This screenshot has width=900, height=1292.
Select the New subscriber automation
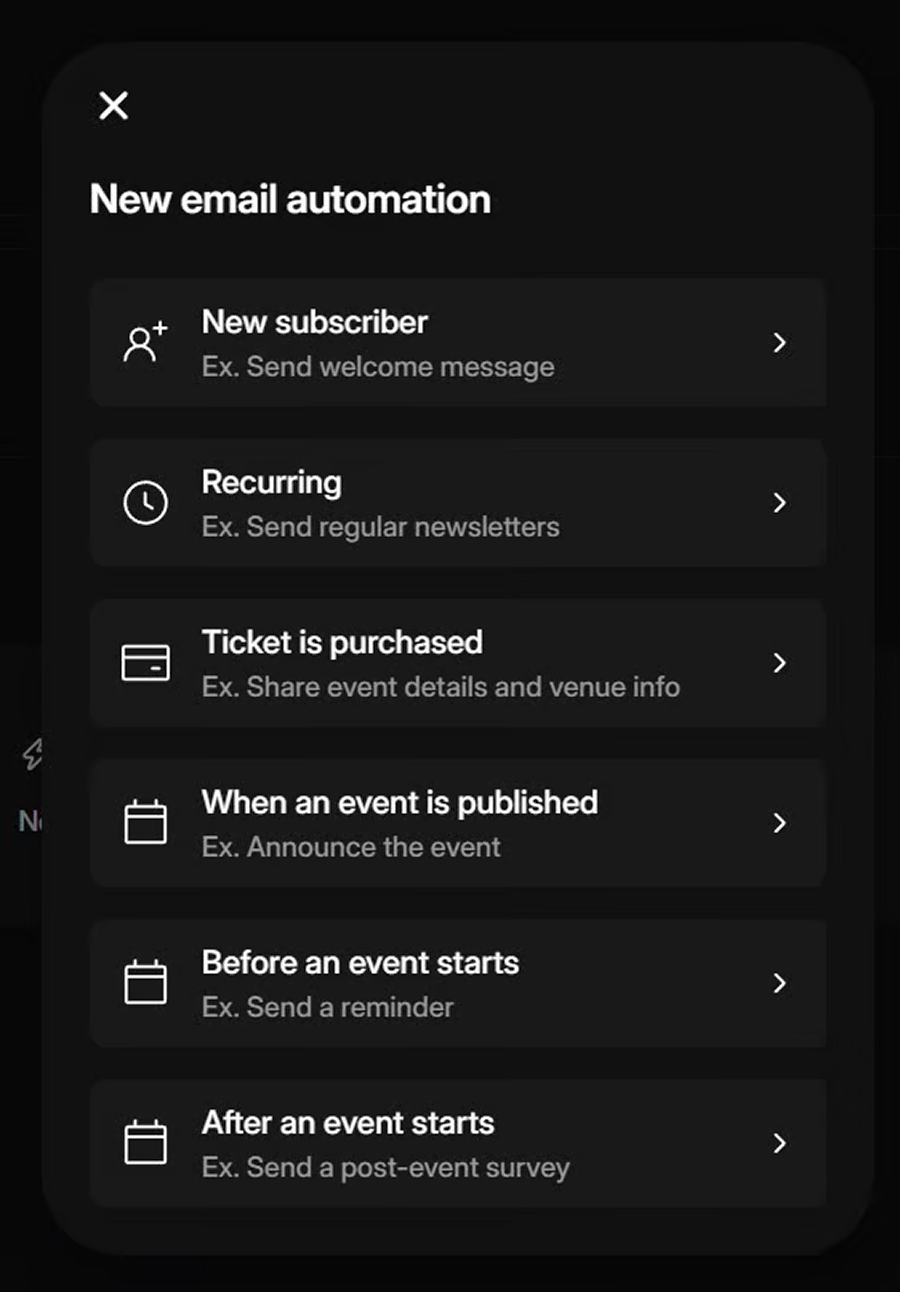(x=457, y=343)
